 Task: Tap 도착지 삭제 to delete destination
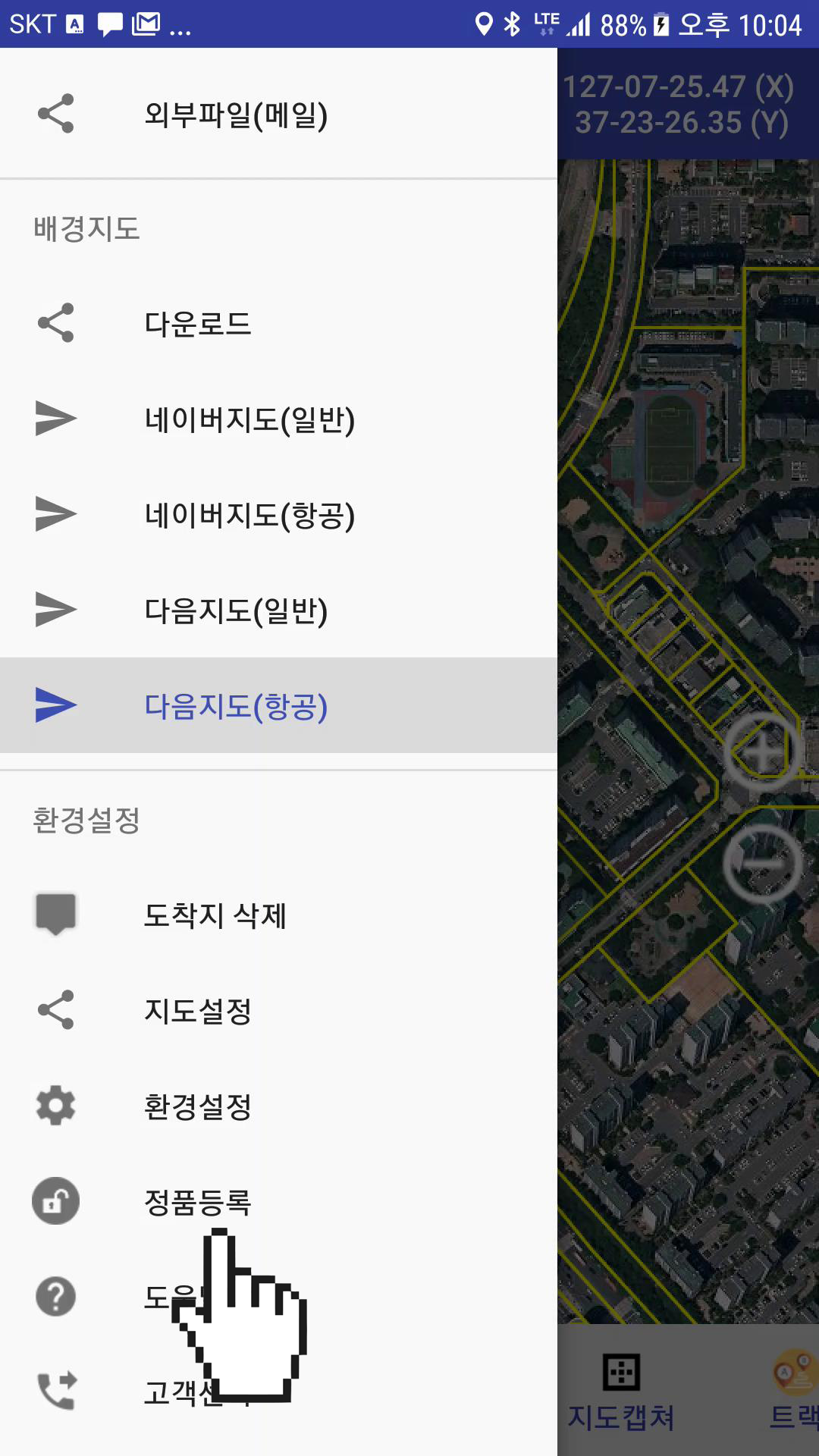click(x=278, y=915)
